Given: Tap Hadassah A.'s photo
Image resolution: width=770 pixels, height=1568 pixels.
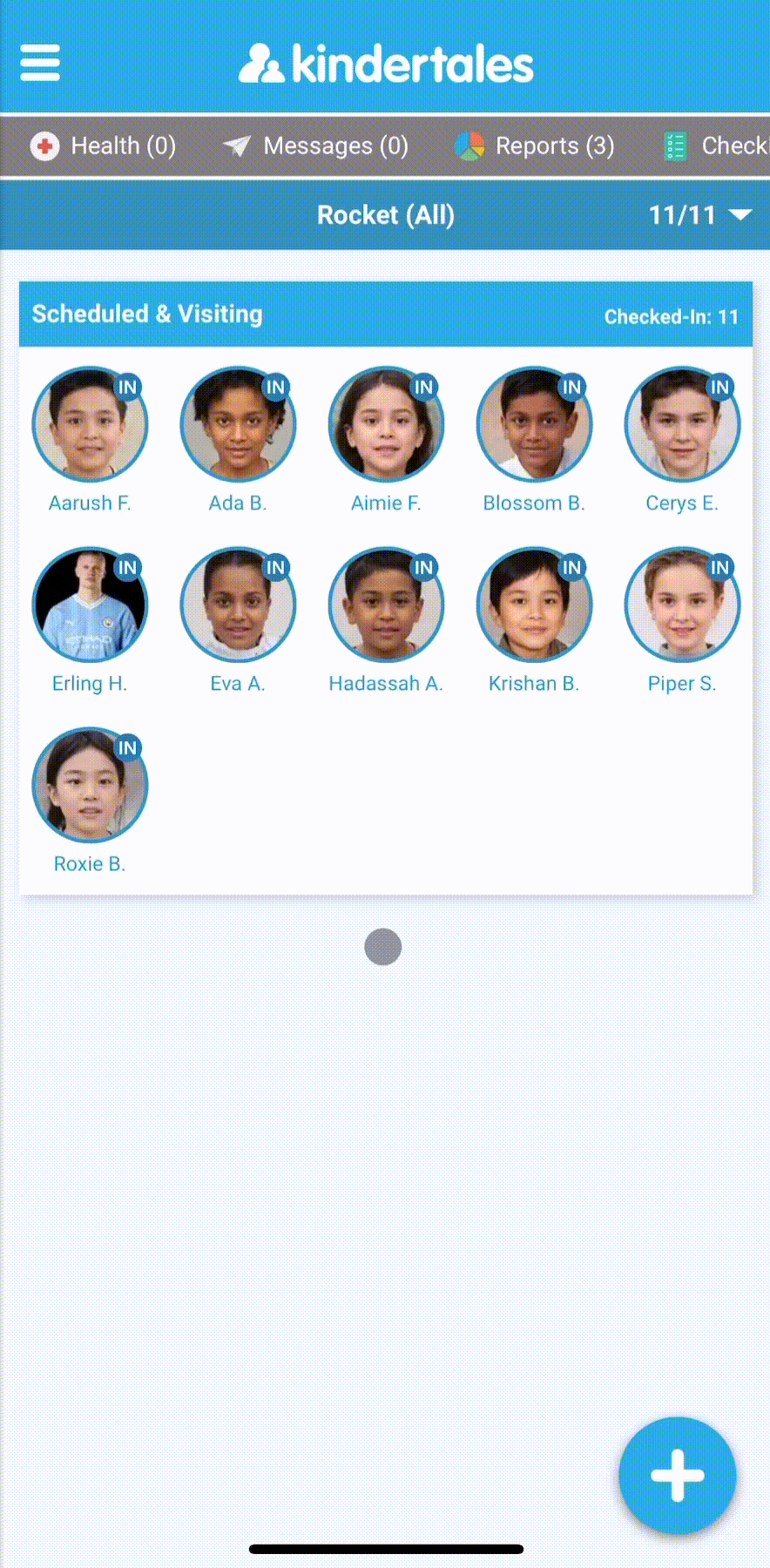Looking at the screenshot, I should click(x=386, y=605).
